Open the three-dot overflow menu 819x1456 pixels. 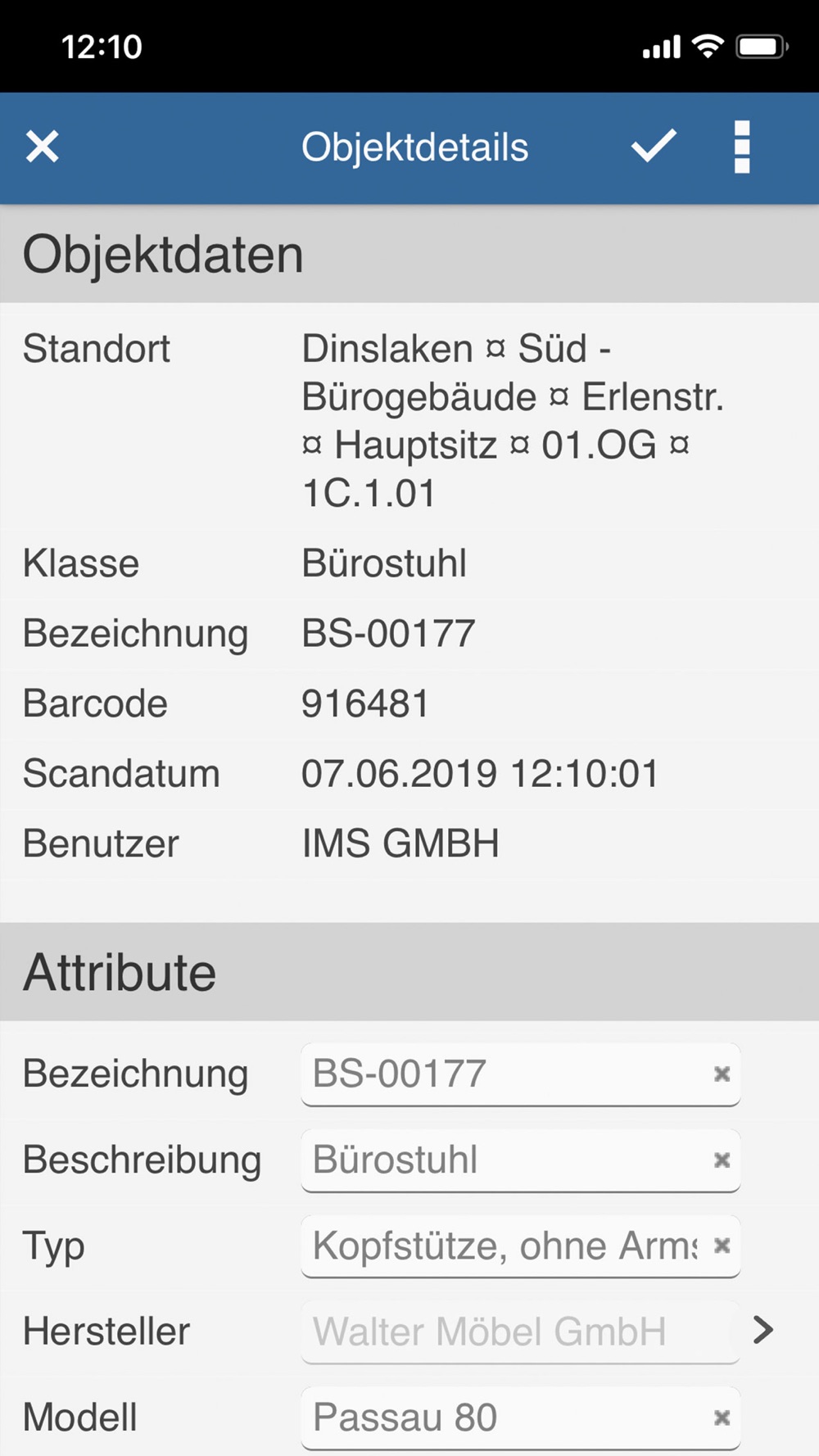742,147
